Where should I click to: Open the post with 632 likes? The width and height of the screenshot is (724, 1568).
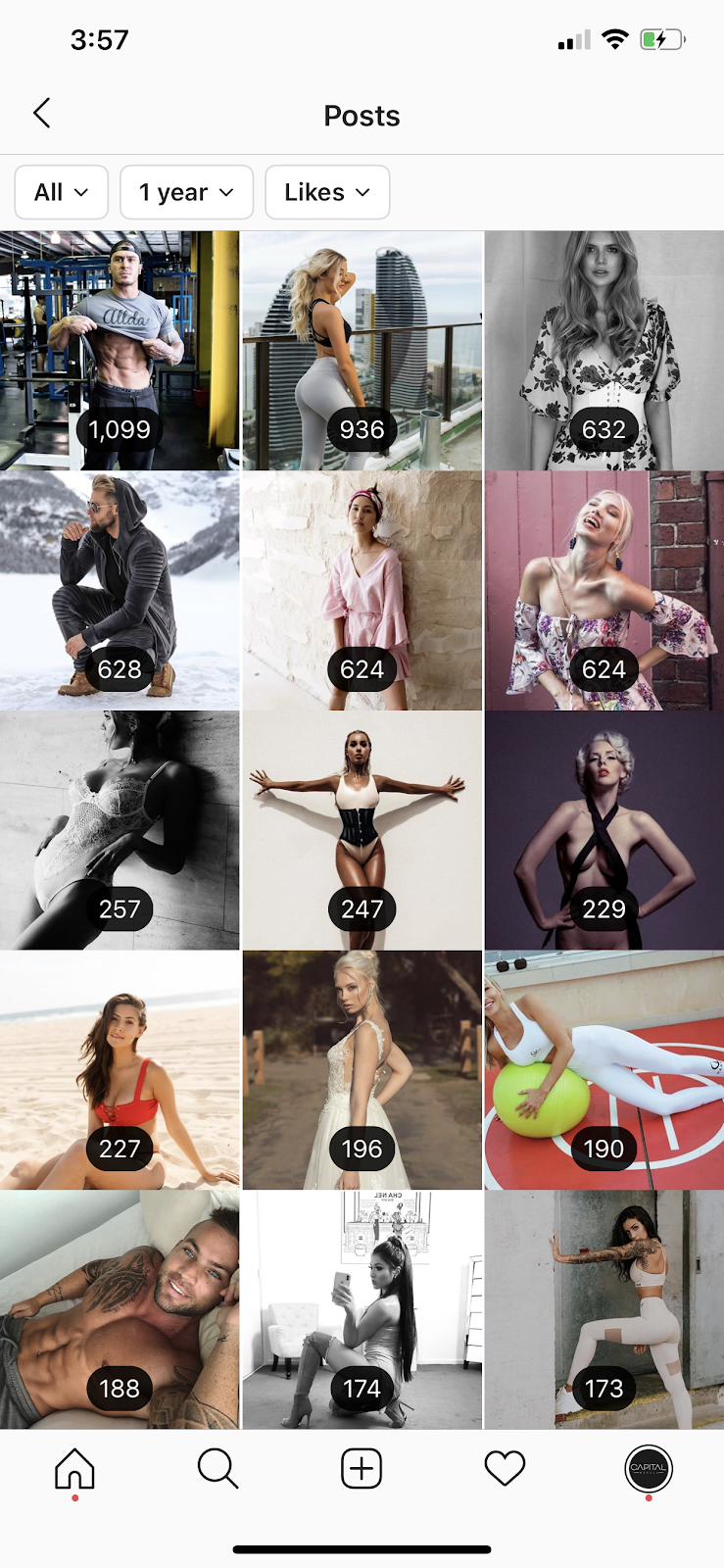tap(603, 350)
